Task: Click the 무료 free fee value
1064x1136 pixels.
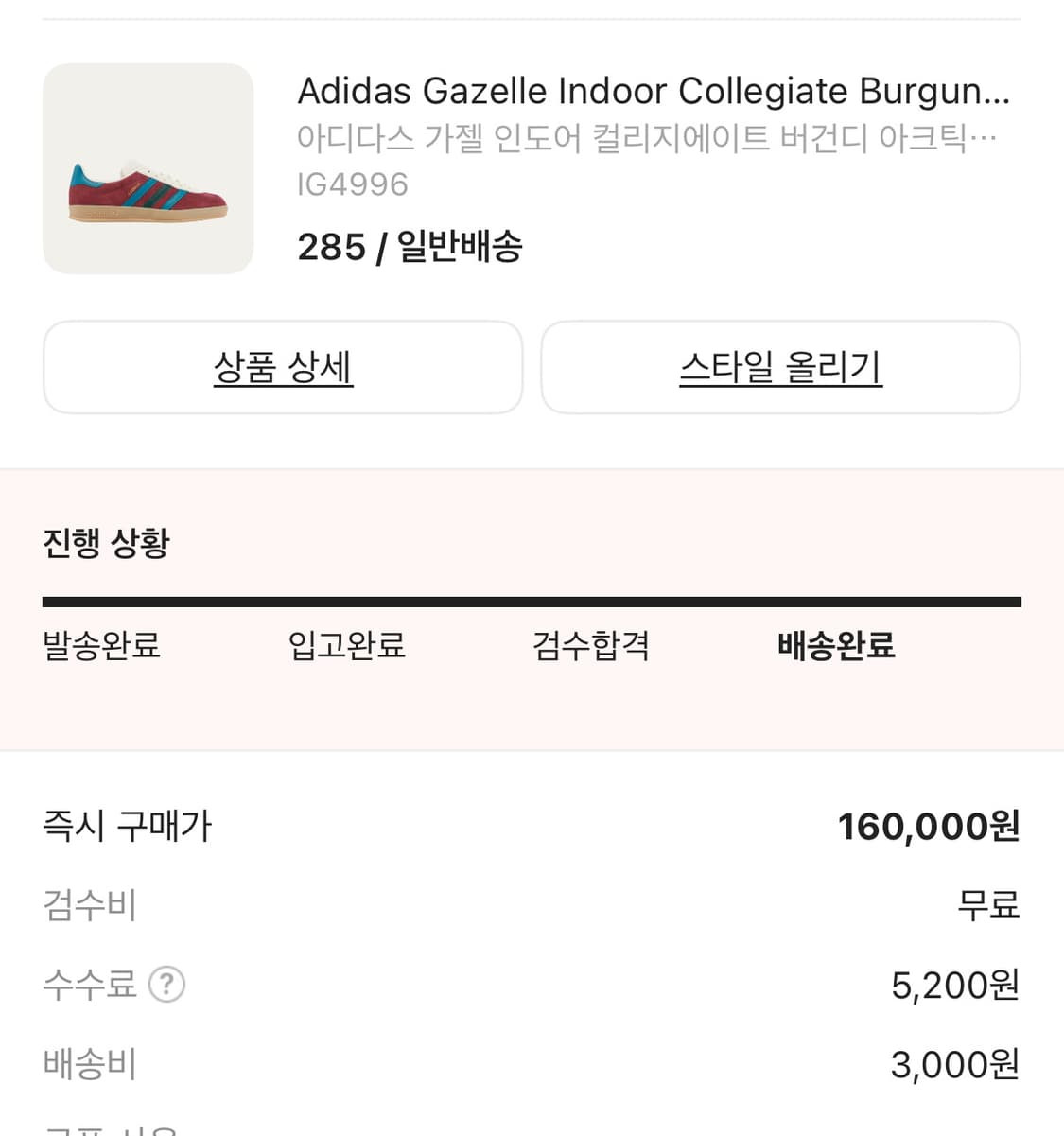Action: click(987, 905)
